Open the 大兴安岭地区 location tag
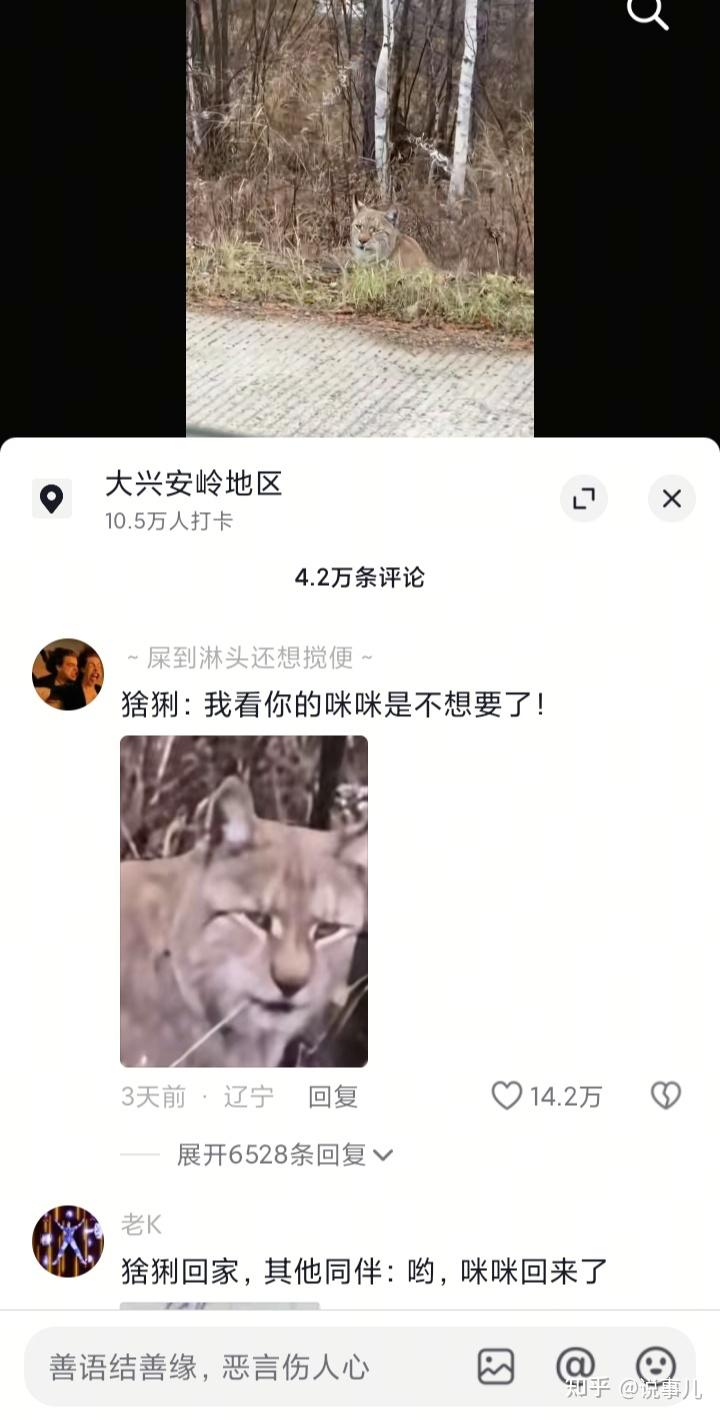 [193, 485]
